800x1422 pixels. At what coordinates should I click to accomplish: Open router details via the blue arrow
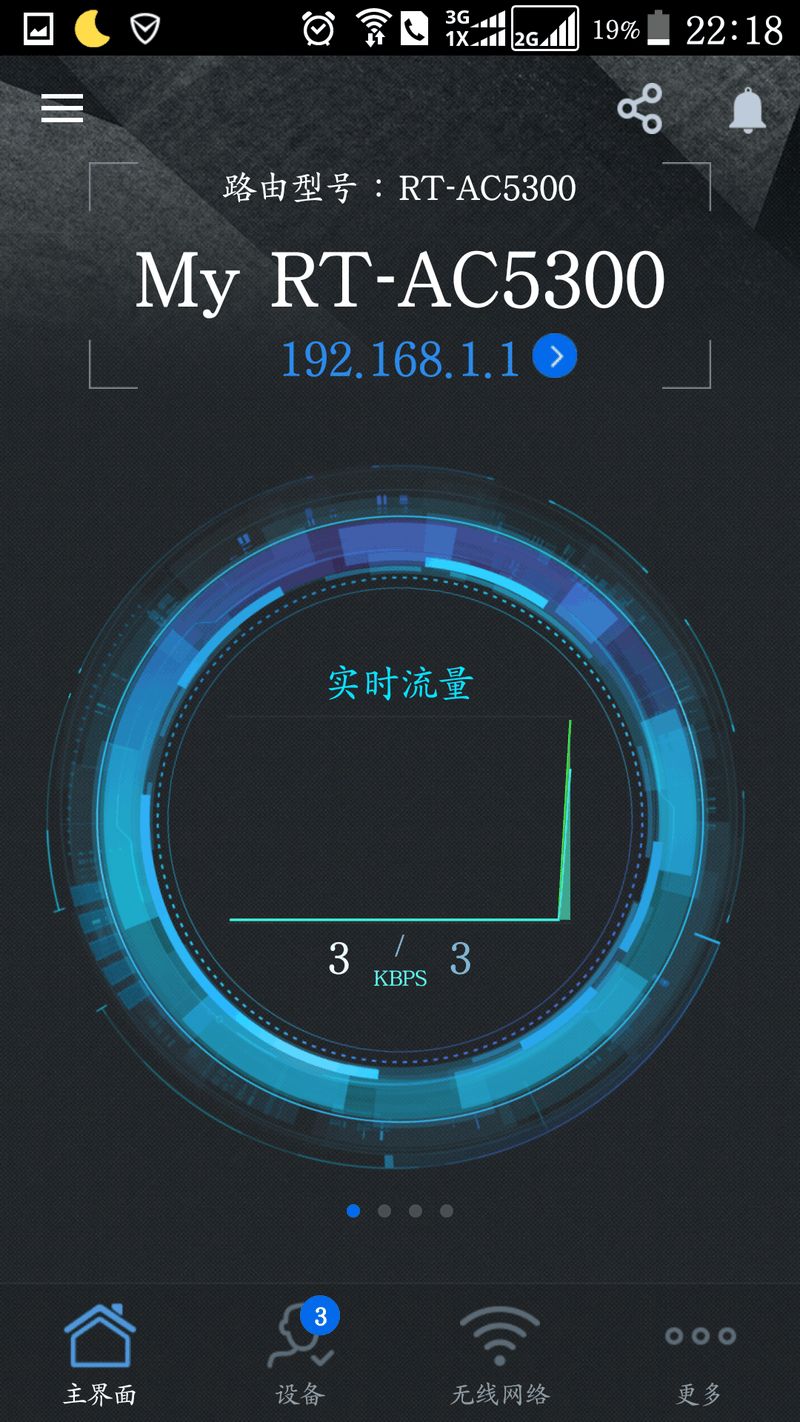[x=555, y=357]
